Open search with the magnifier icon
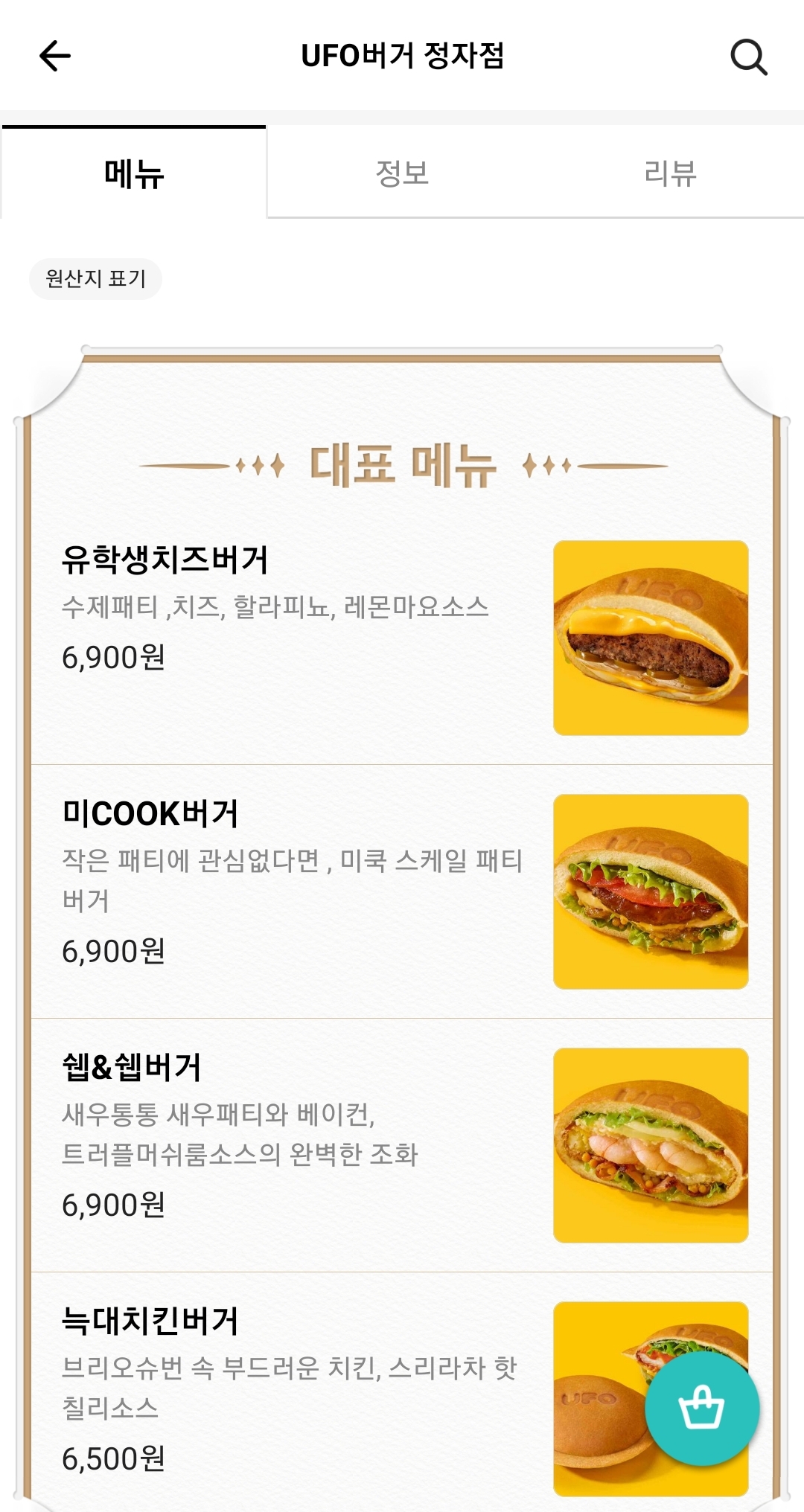804x1512 pixels. pos(748,57)
